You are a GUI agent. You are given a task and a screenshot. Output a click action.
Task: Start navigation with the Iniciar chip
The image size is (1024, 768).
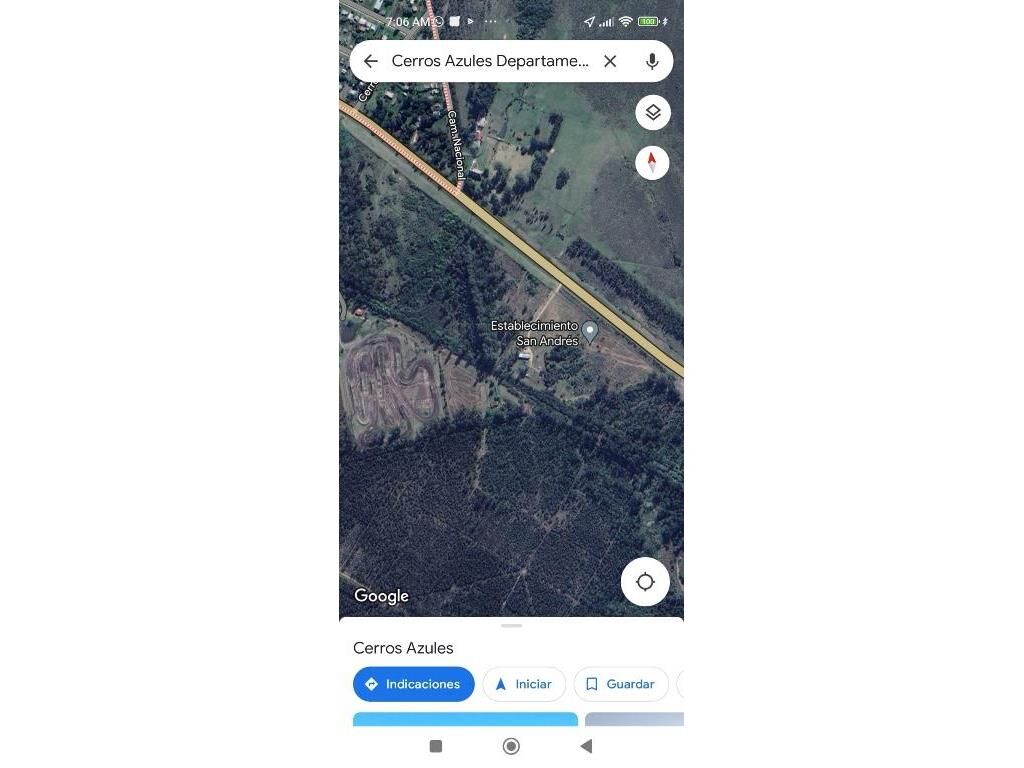click(x=524, y=684)
